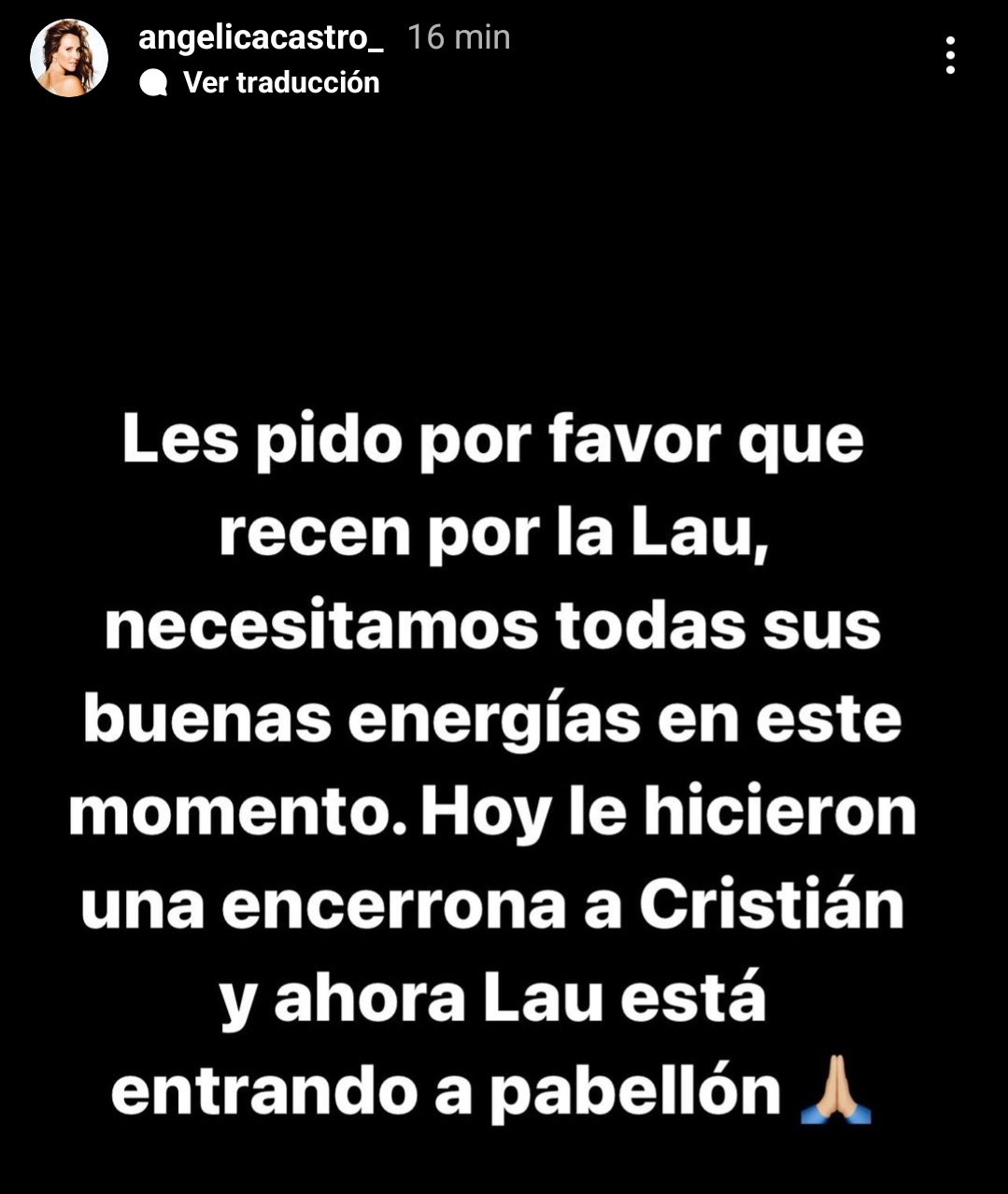Click Ver traducción to translate the story
The image size is (1008, 1194).
click(x=280, y=83)
